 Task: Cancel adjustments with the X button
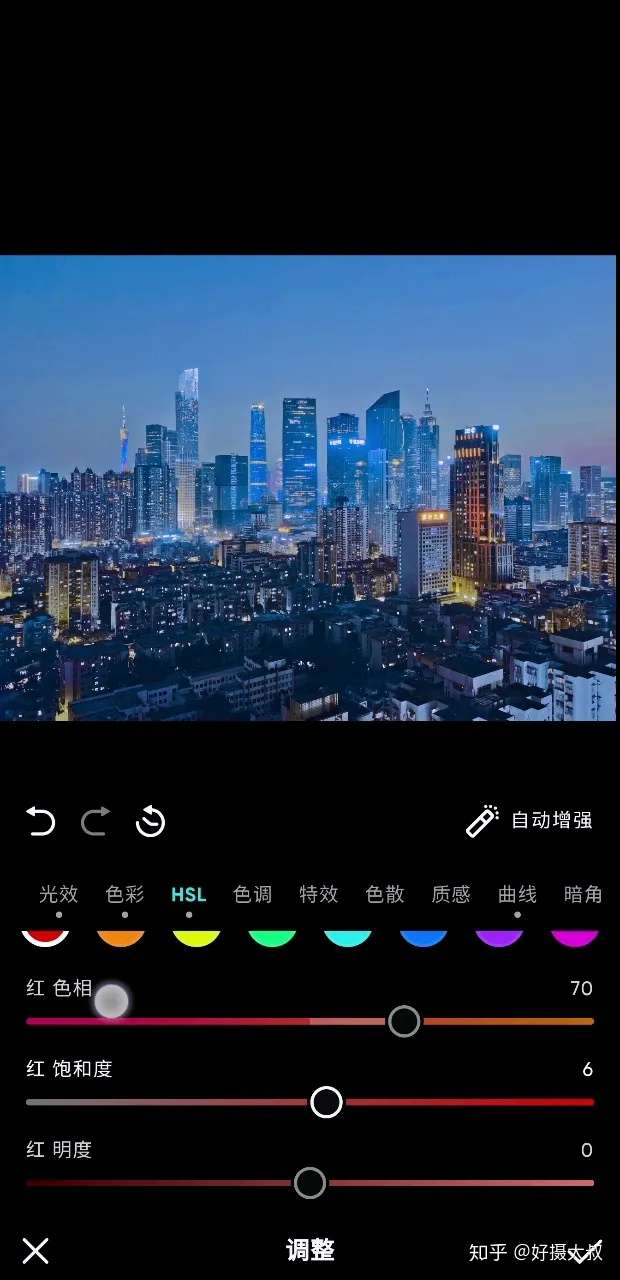pyautogui.click(x=36, y=1250)
